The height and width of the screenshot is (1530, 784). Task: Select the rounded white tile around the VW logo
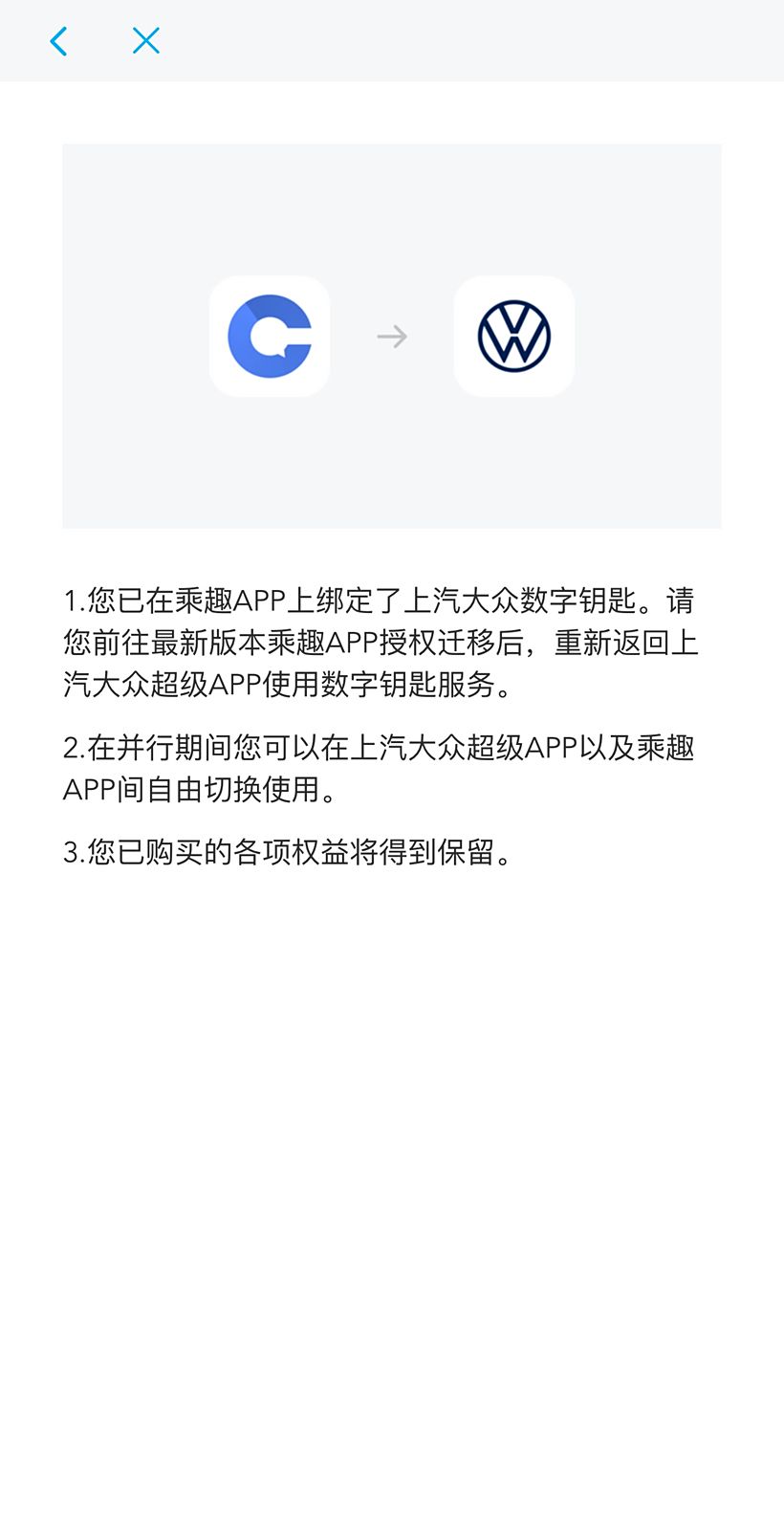(513, 336)
